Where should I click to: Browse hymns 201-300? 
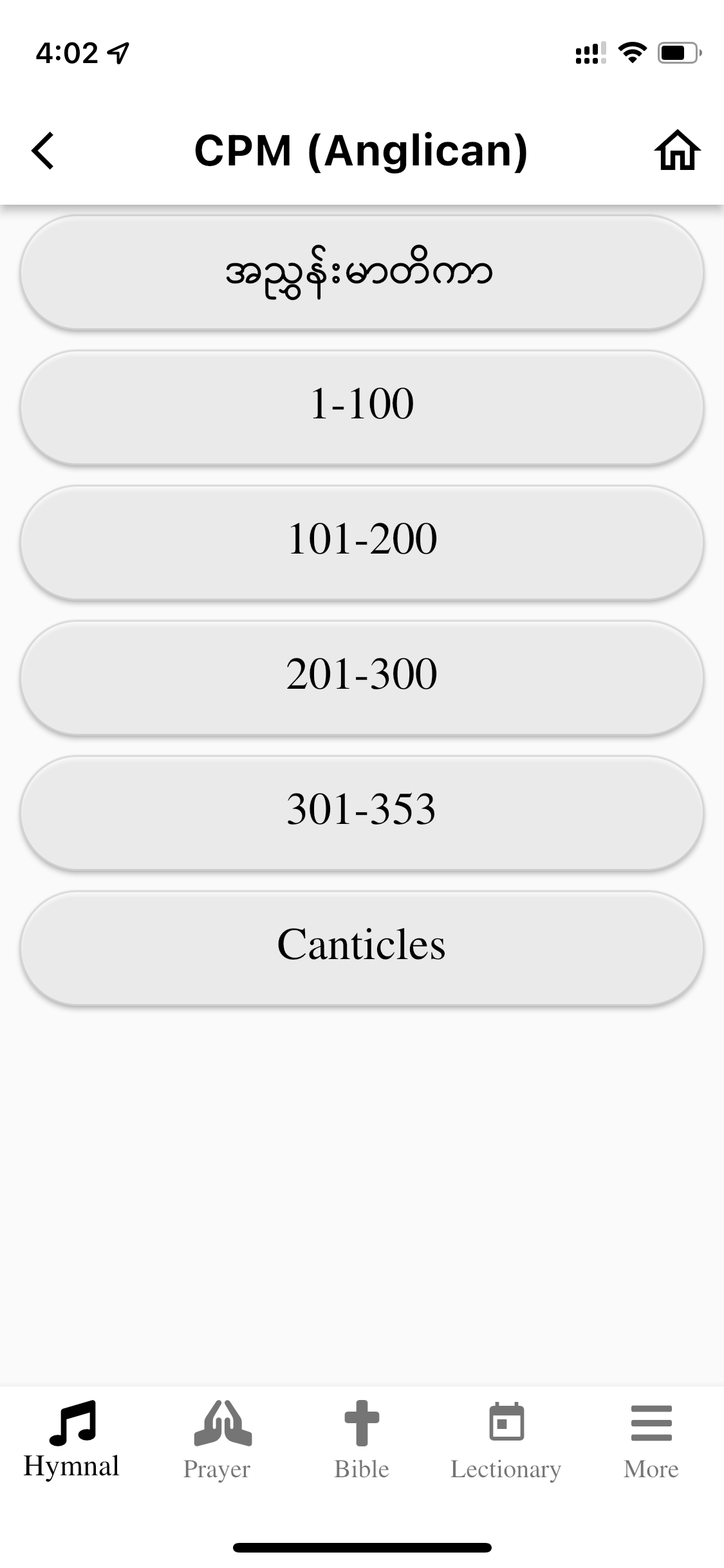coord(362,678)
